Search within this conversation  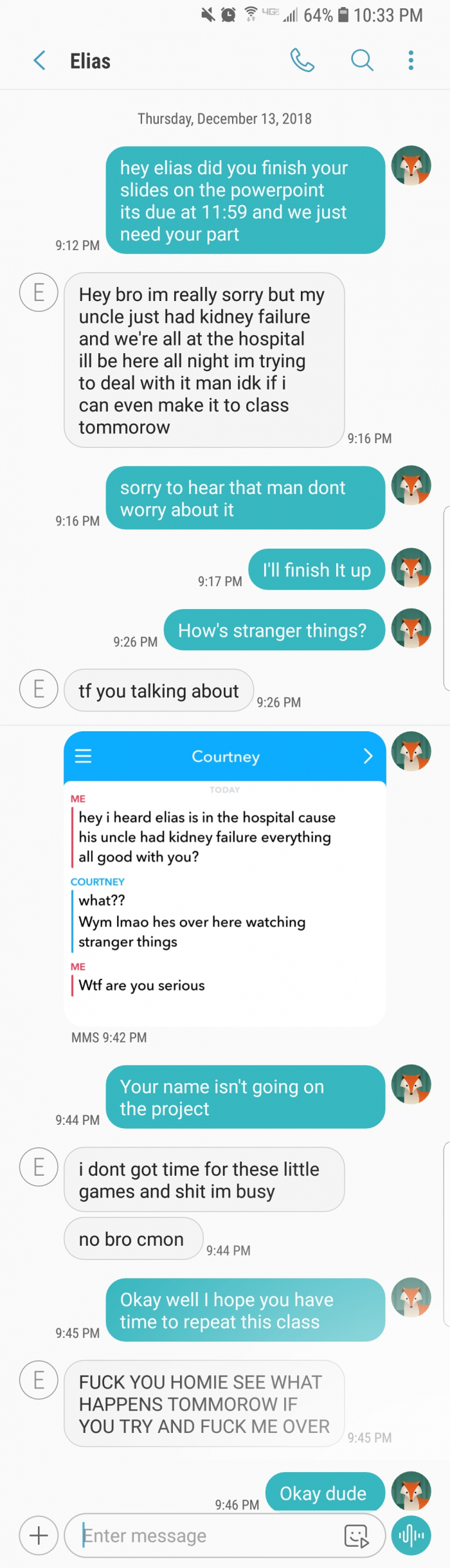(x=362, y=60)
